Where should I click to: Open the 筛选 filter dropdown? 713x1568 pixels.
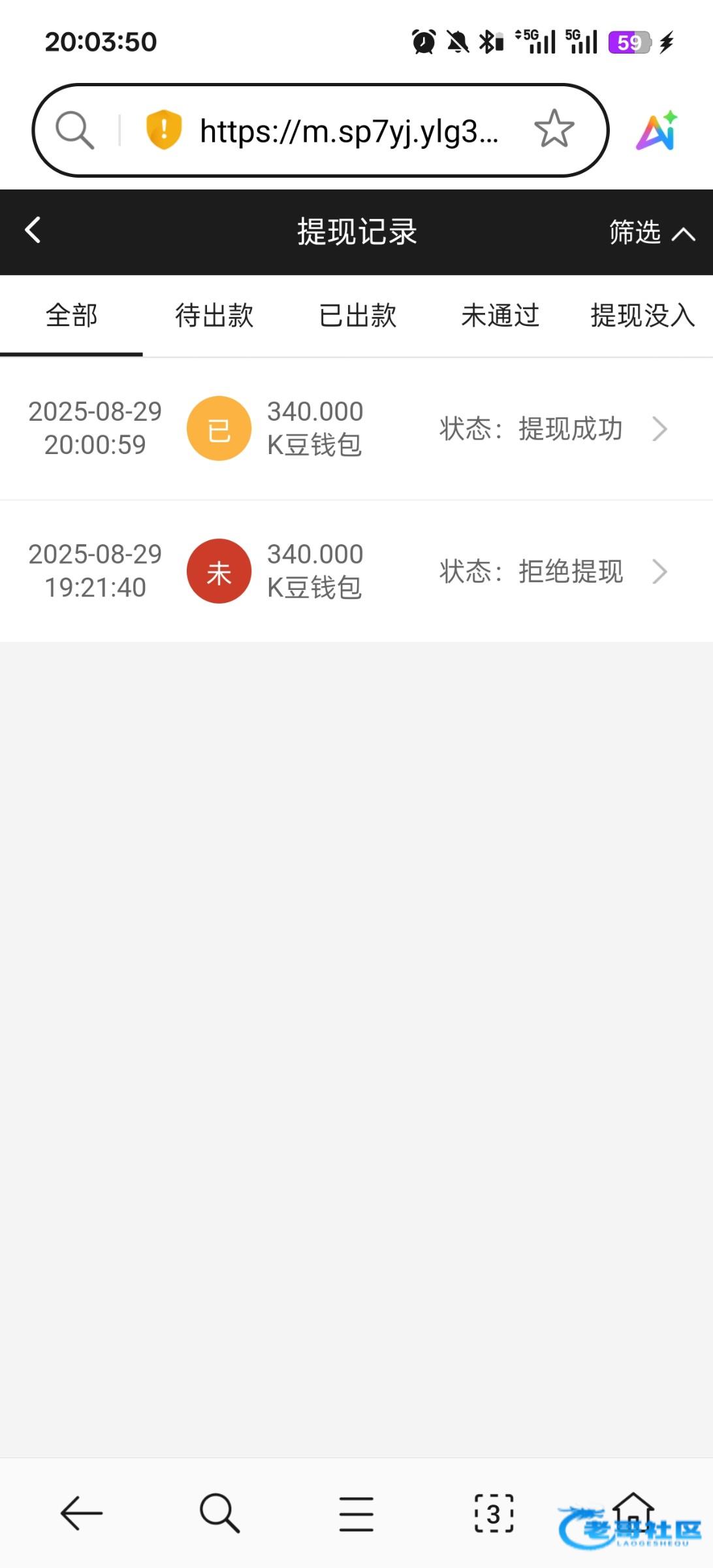[650, 233]
